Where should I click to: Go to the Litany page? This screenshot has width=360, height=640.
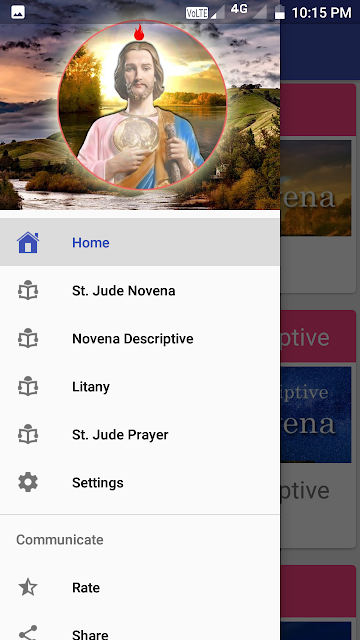[140, 387]
